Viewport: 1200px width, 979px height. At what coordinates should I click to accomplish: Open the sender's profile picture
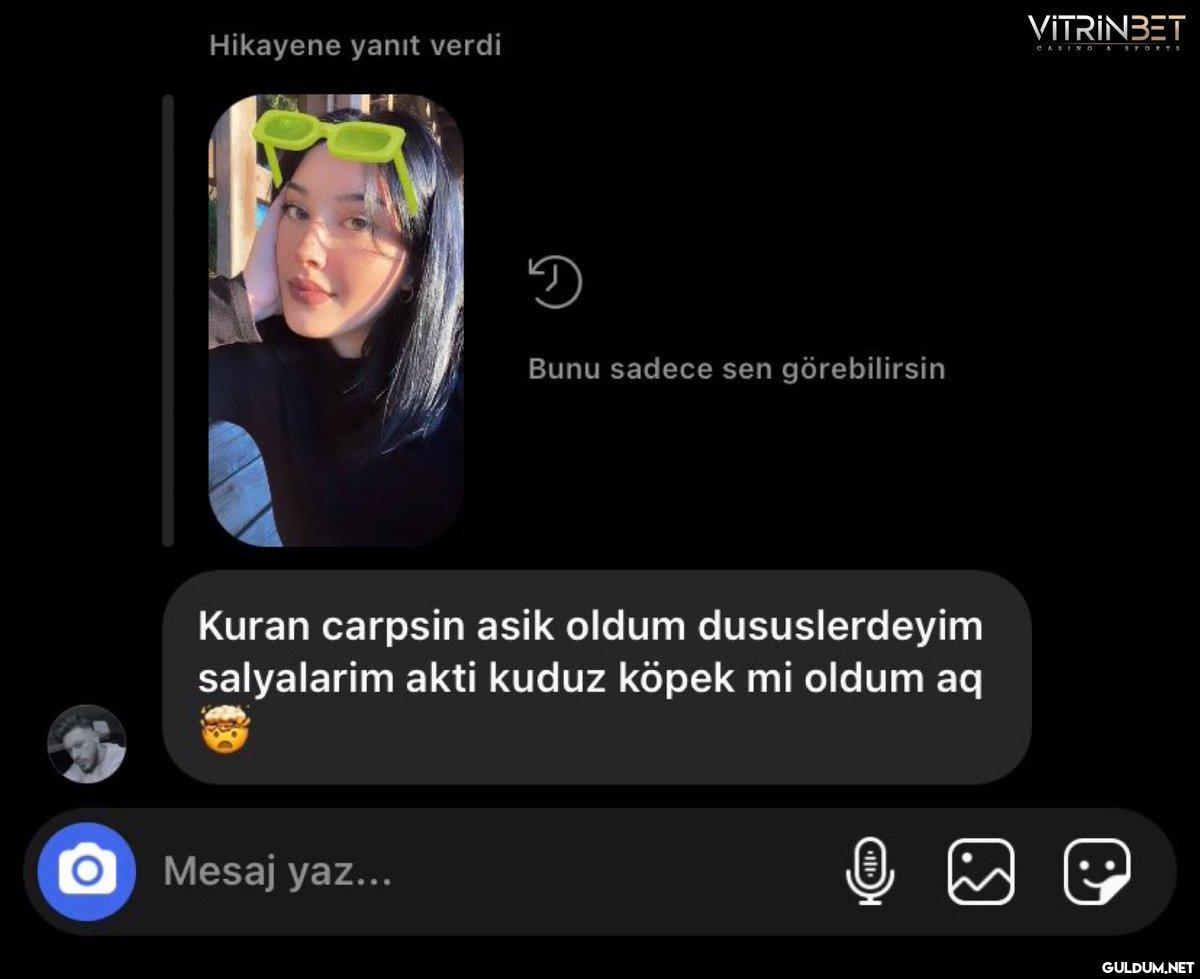pyautogui.click(x=87, y=744)
